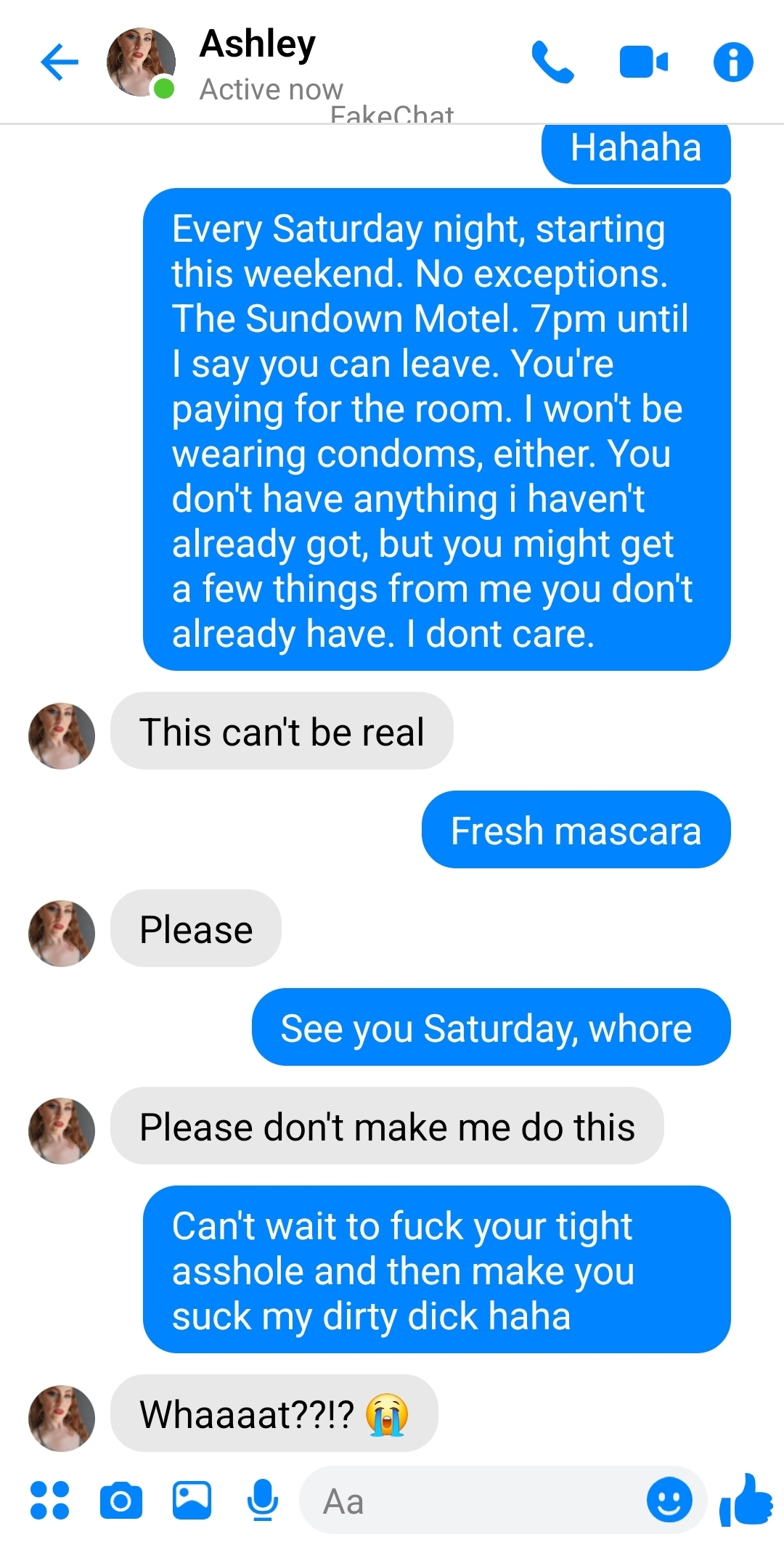
Task: Open the photo gallery picker
Action: pos(192,1500)
